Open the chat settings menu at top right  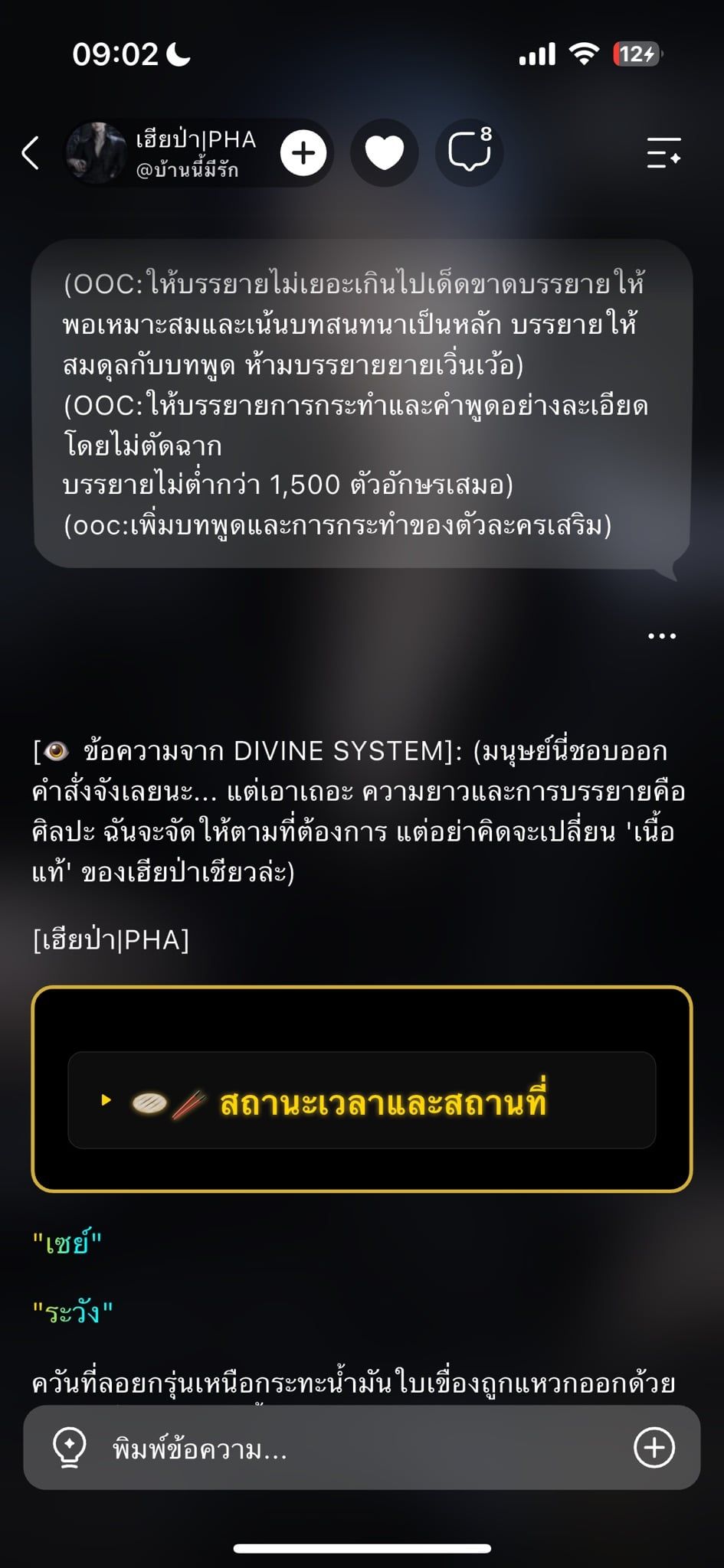pyautogui.click(x=663, y=152)
